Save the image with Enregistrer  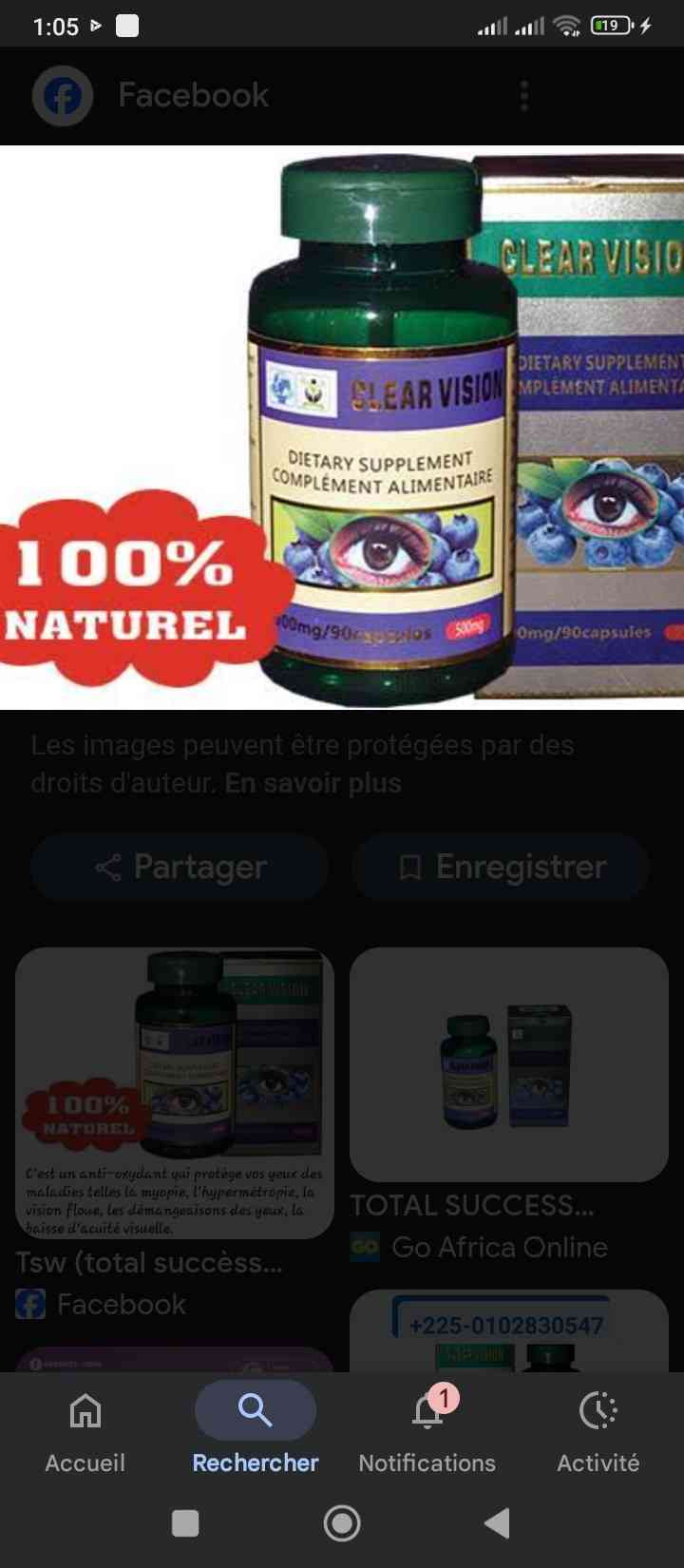[x=501, y=867]
